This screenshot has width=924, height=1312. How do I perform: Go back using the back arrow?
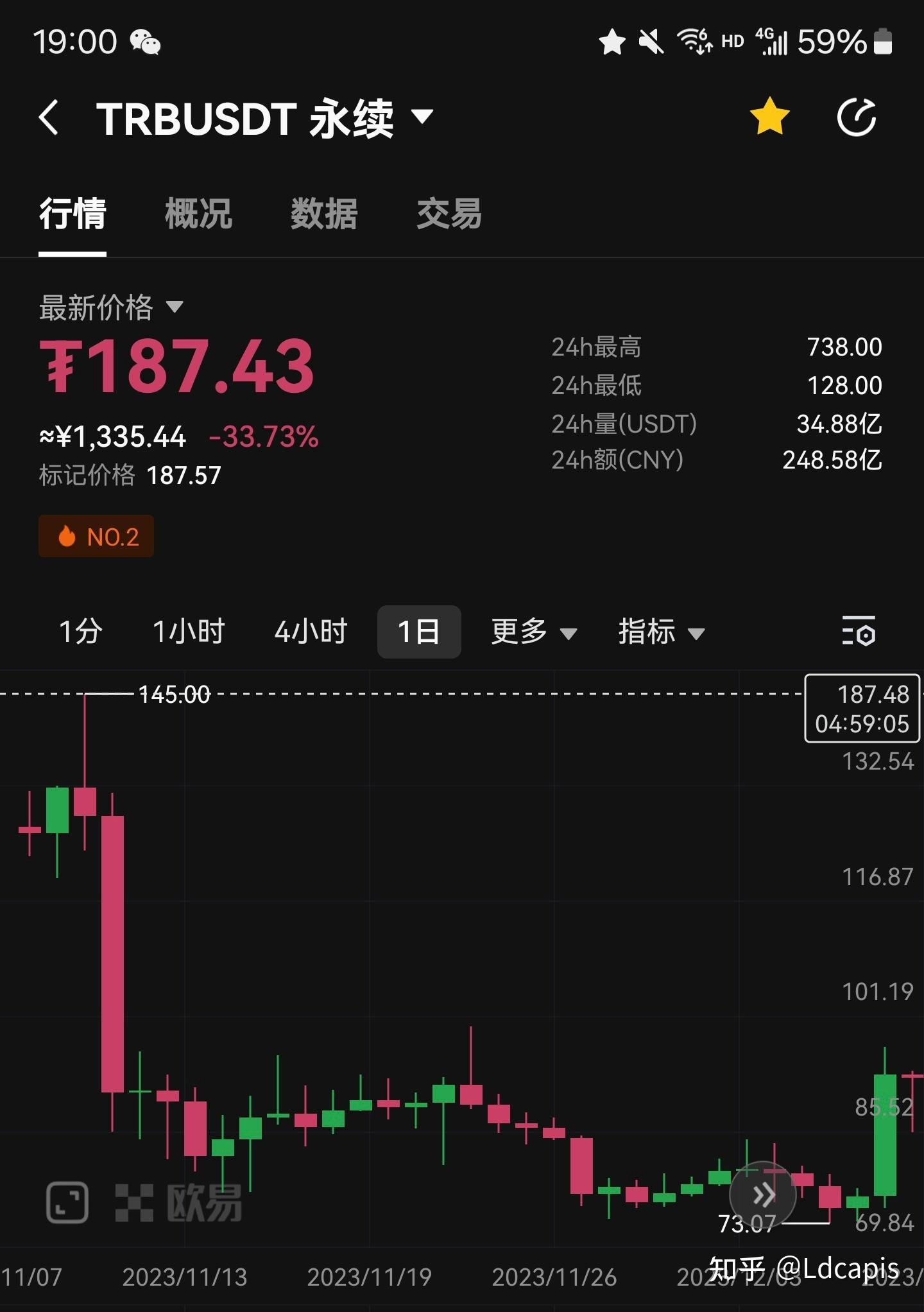click(49, 118)
